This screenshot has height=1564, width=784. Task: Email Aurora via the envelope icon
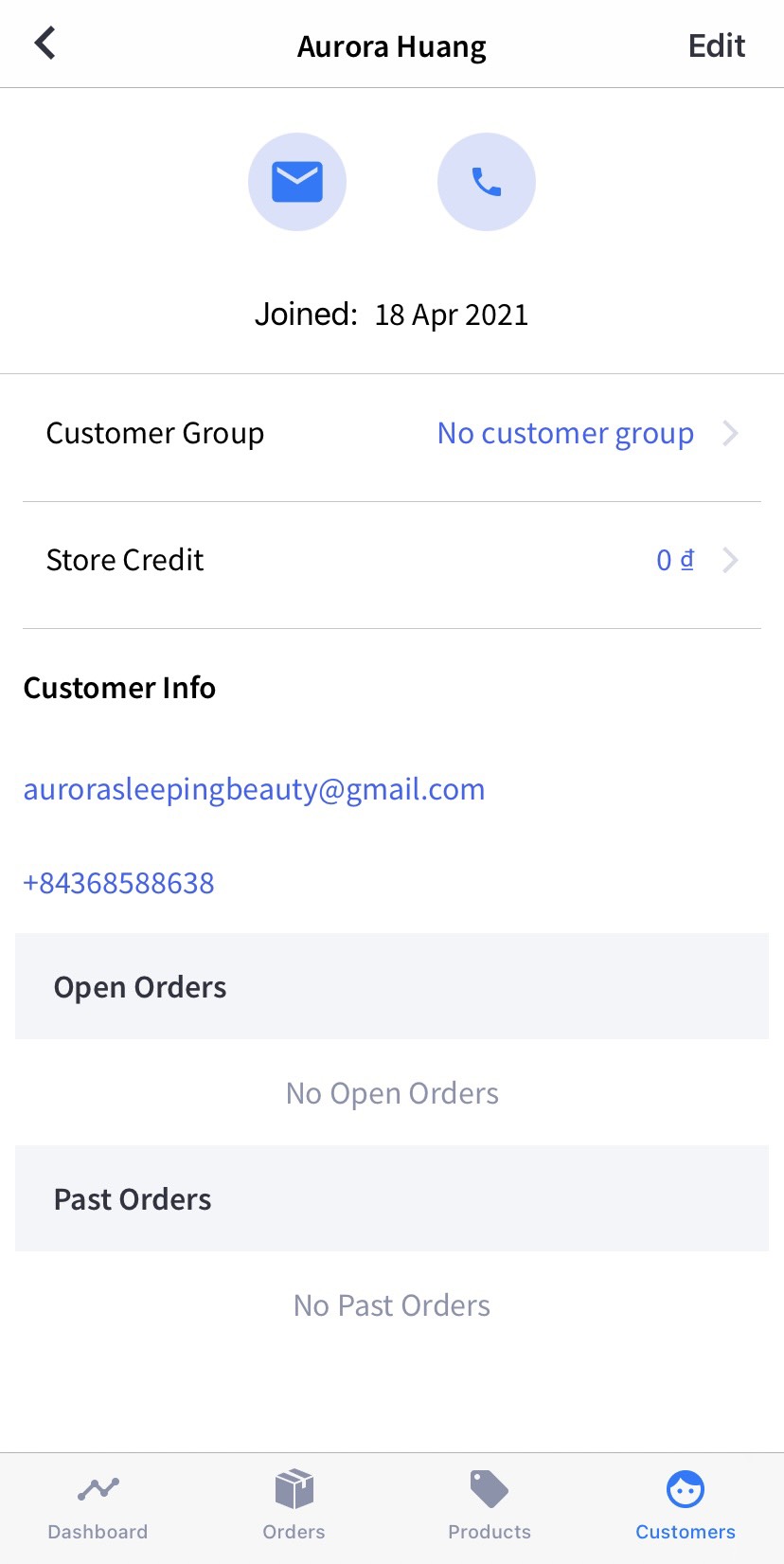297,182
